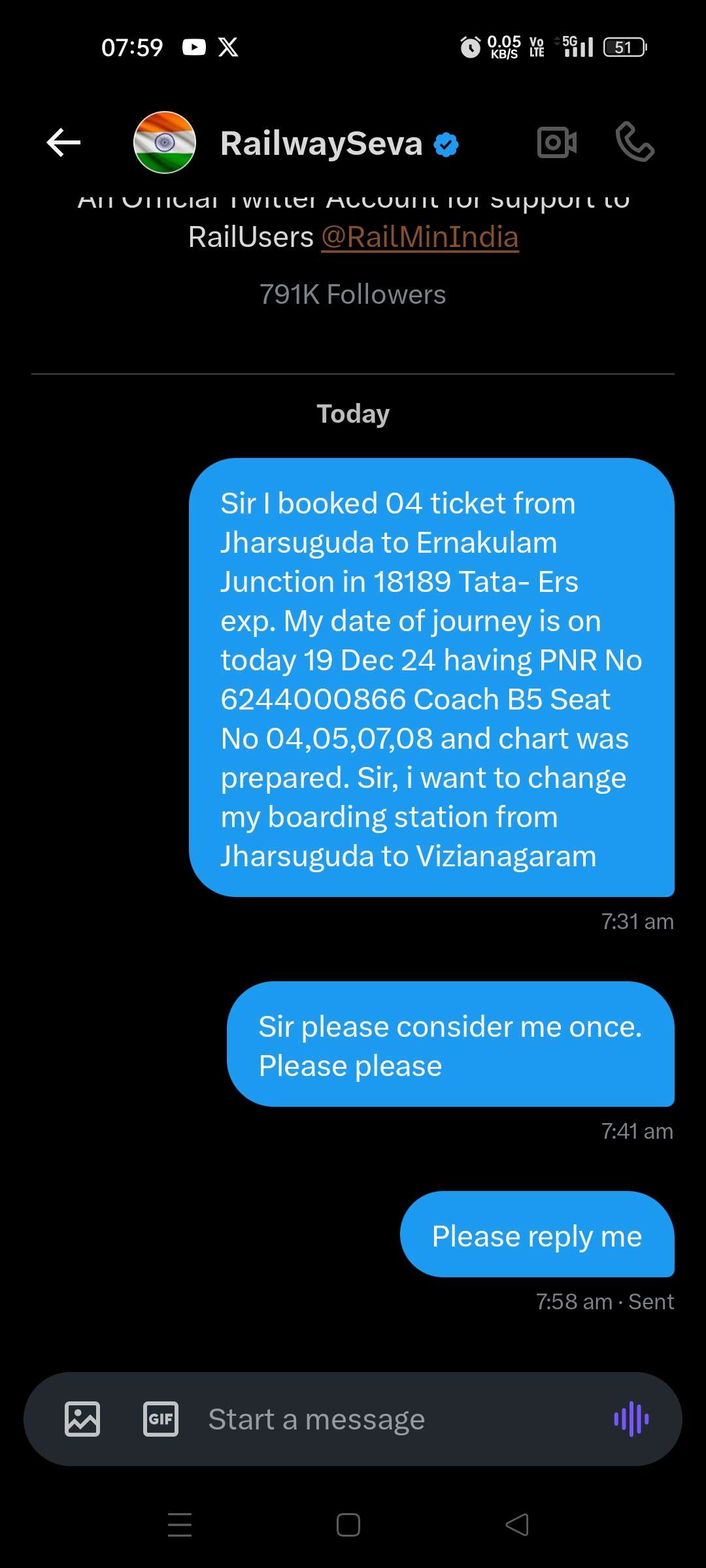Screen dimensions: 706x1568
Task: Go back from the RailwaySeva chat
Action: [63, 142]
